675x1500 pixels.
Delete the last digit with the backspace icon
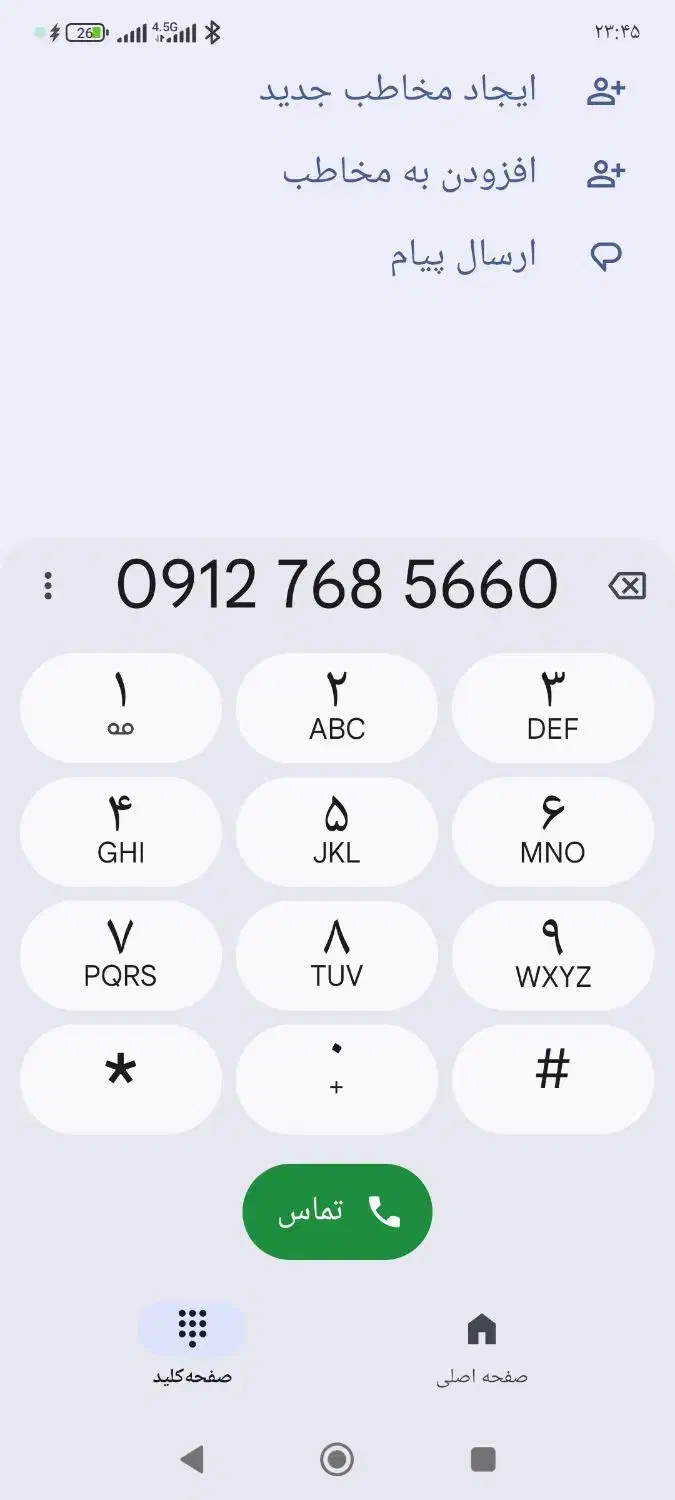coord(627,586)
